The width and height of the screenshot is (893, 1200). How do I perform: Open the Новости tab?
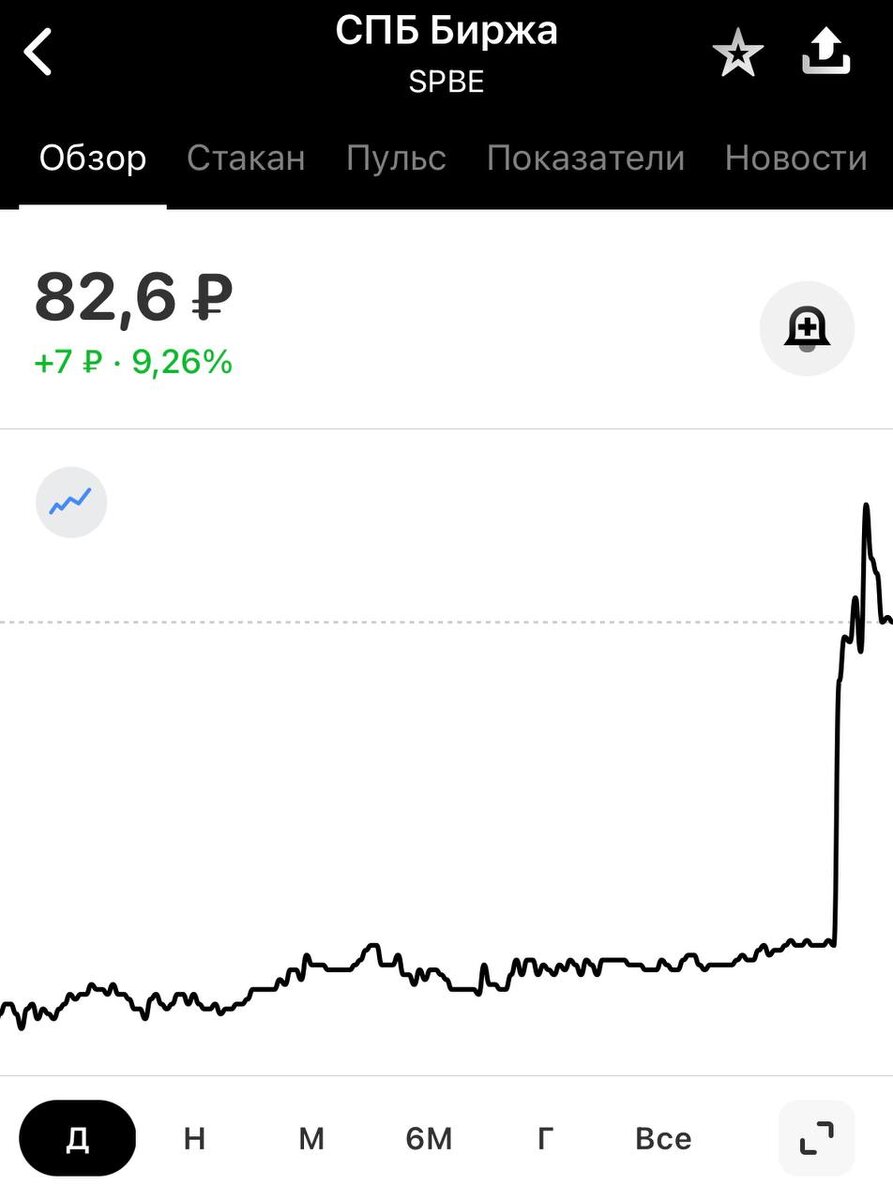click(795, 158)
